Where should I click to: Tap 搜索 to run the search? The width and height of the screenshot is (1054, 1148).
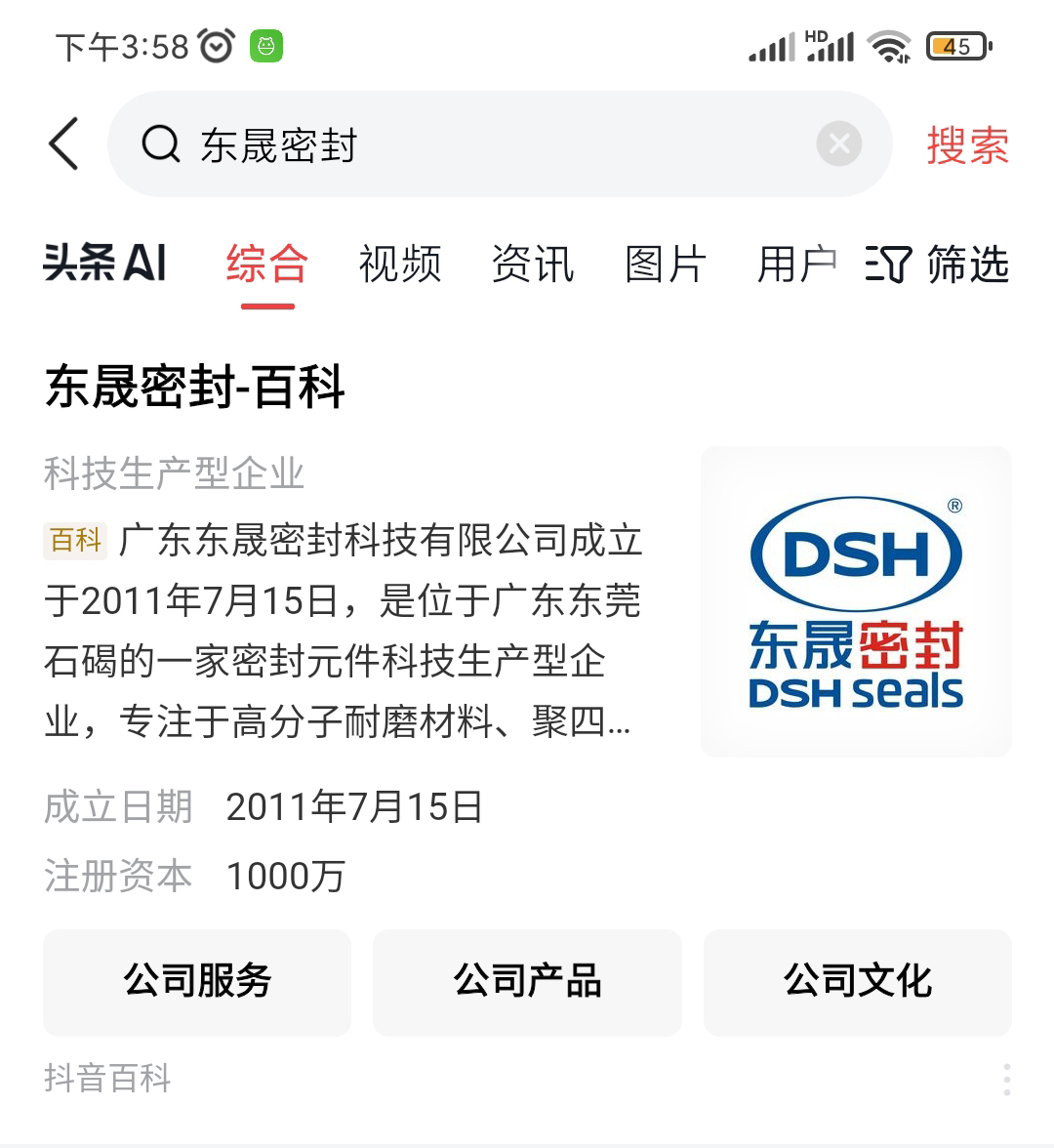coord(968,143)
